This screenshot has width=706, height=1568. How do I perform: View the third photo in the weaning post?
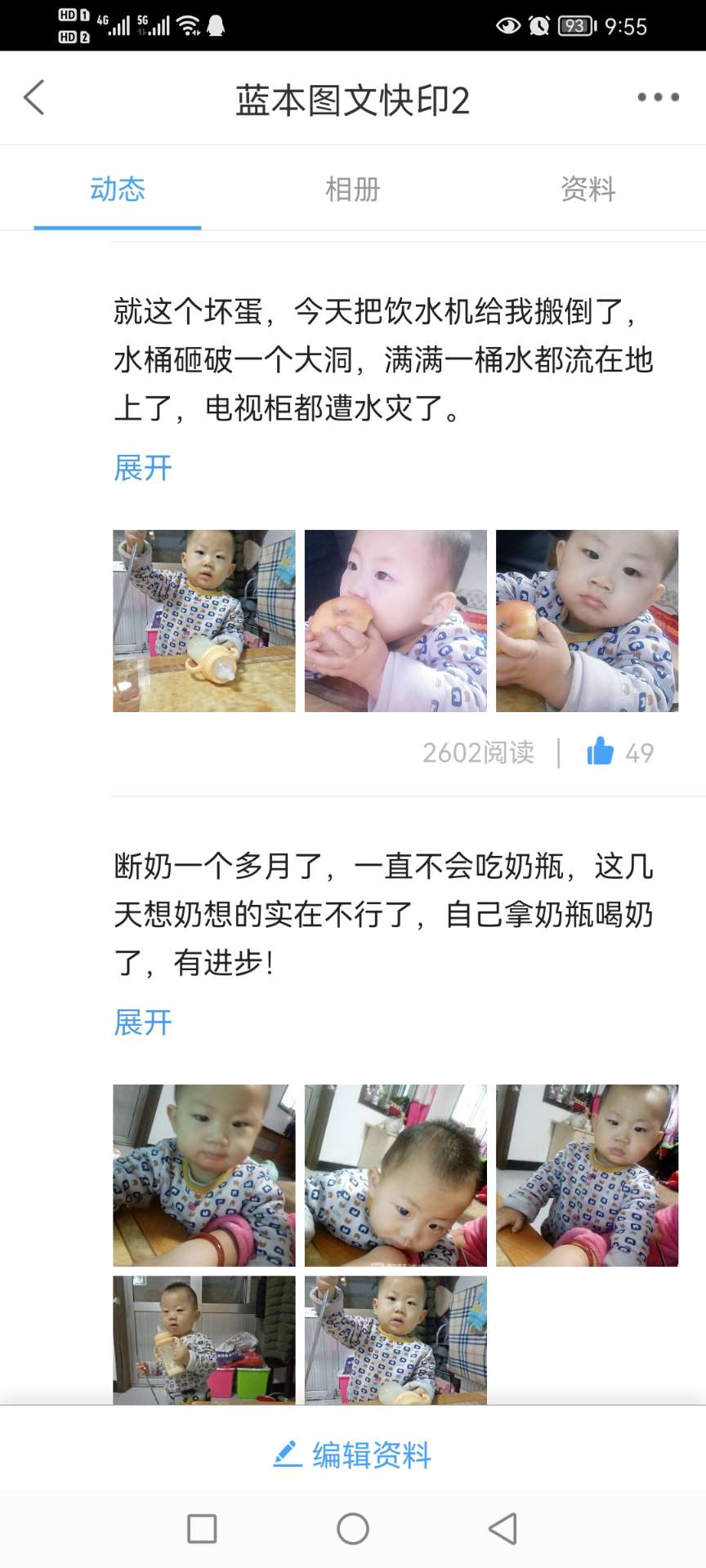[x=587, y=1175]
